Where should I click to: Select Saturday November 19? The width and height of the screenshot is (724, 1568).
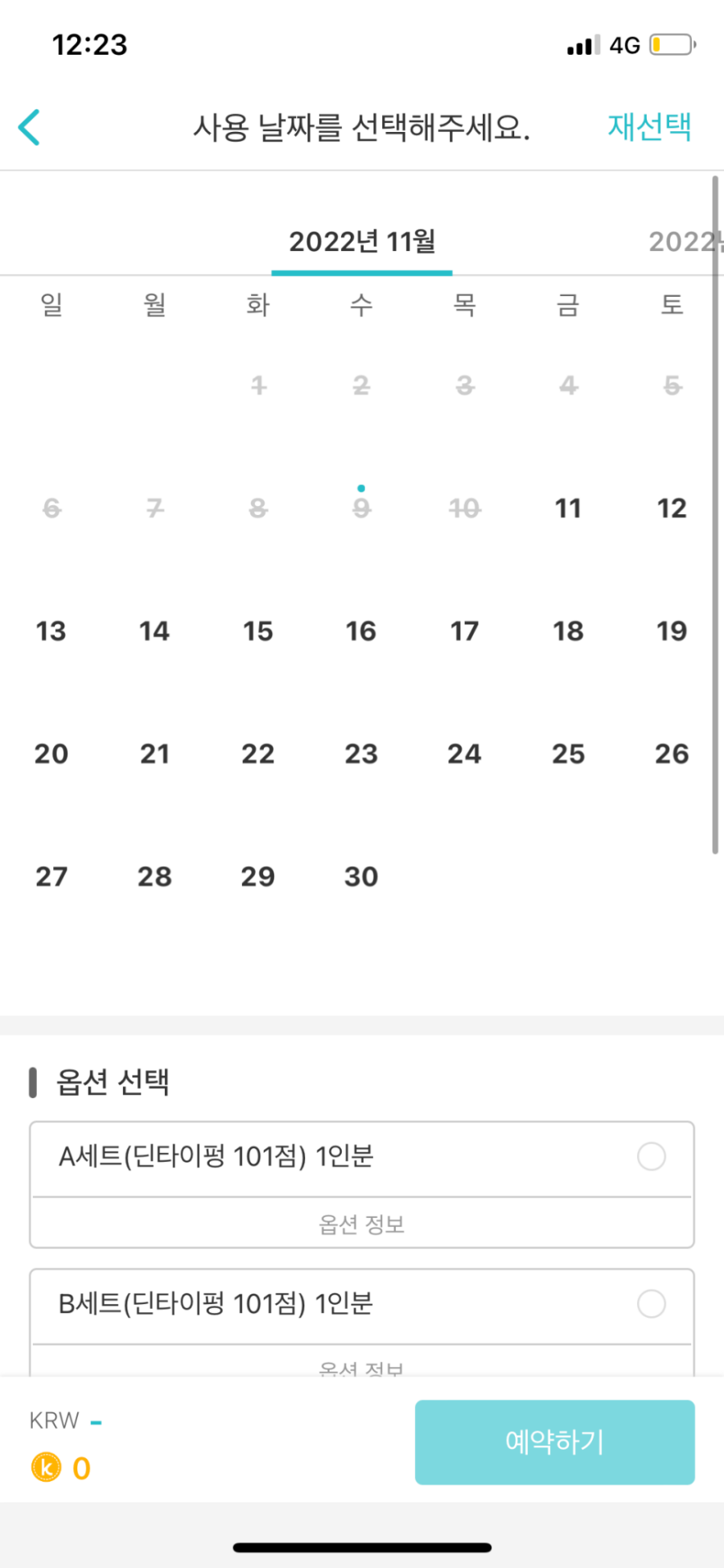670,631
